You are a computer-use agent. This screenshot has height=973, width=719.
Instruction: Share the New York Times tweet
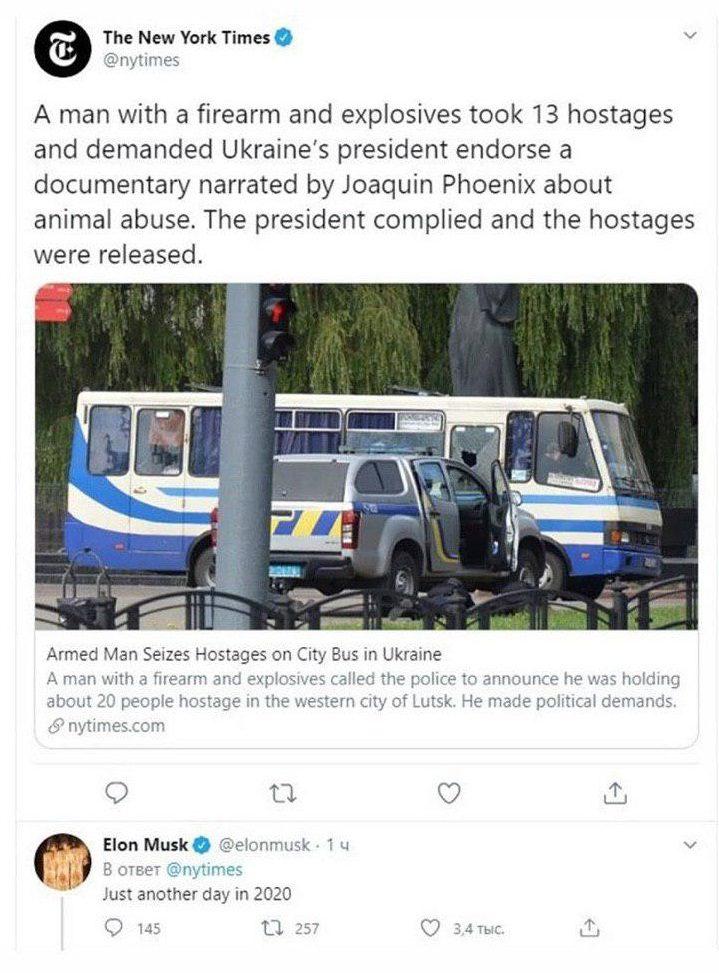click(x=617, y=794)
